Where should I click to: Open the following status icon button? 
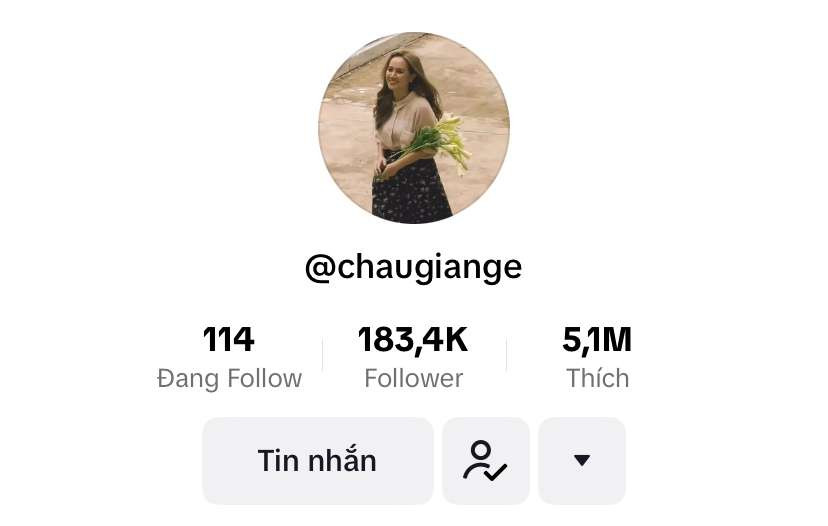[485, 460]
